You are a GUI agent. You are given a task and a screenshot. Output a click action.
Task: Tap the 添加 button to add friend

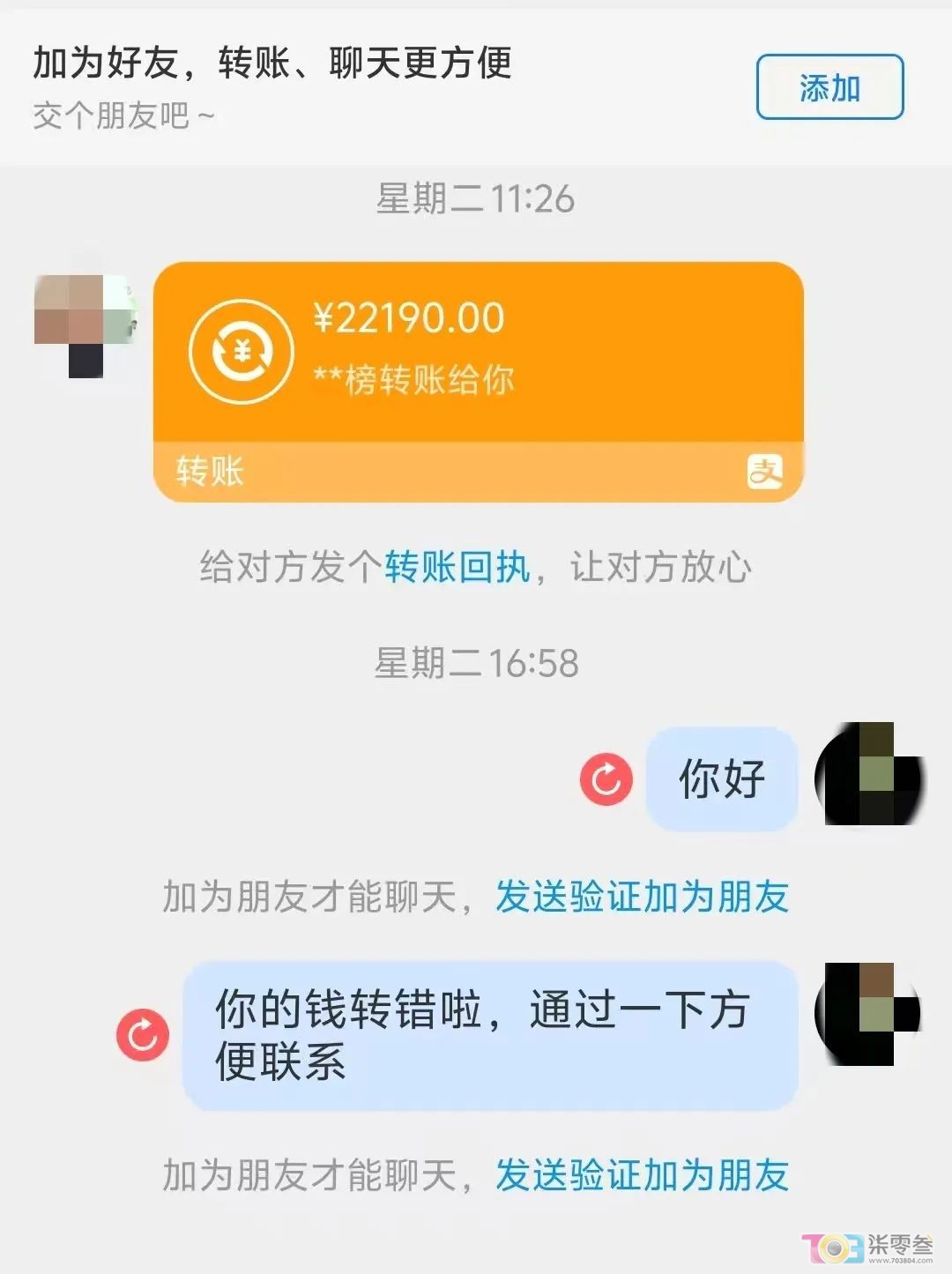click(x=829, y=87)
